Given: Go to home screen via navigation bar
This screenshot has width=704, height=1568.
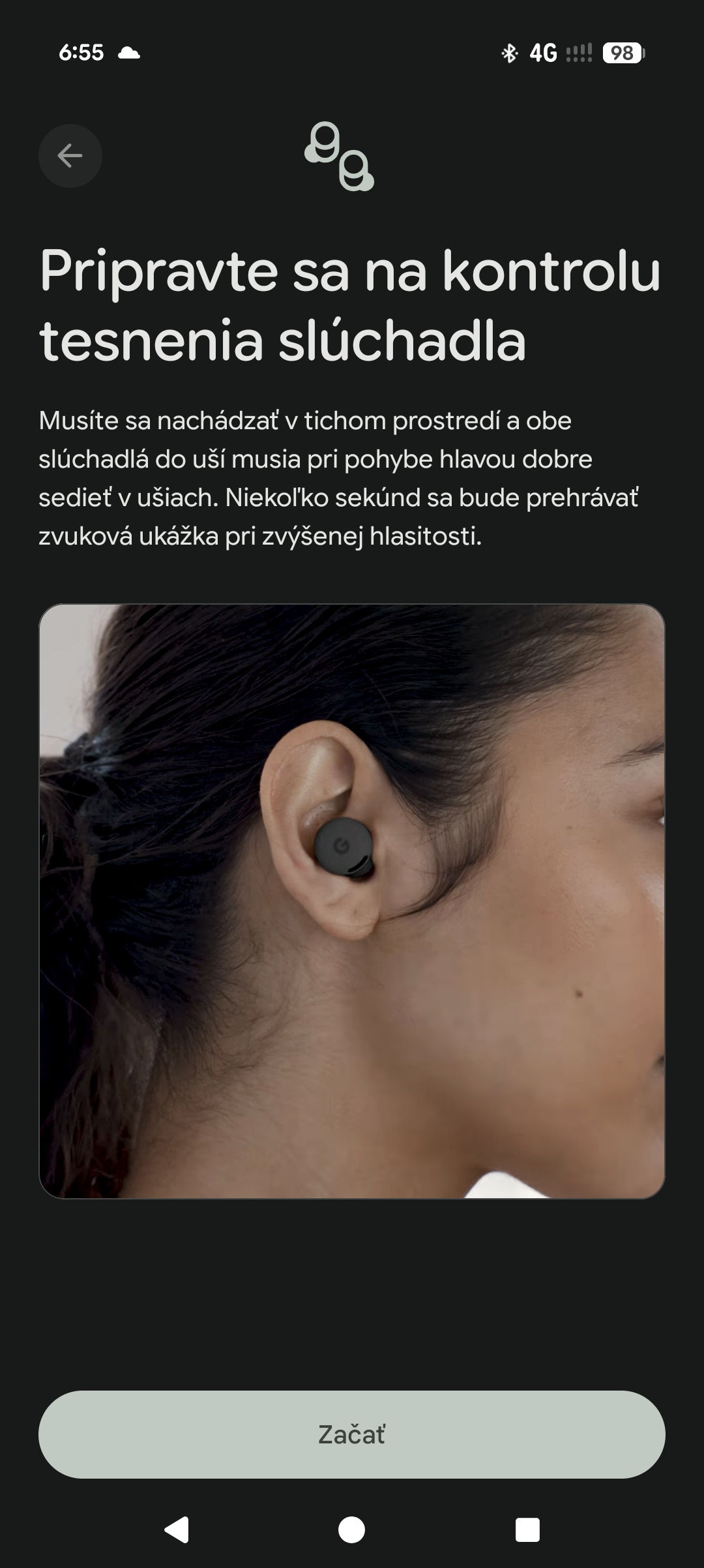Looking at the screenshot, I should [x=351, y=1530].
